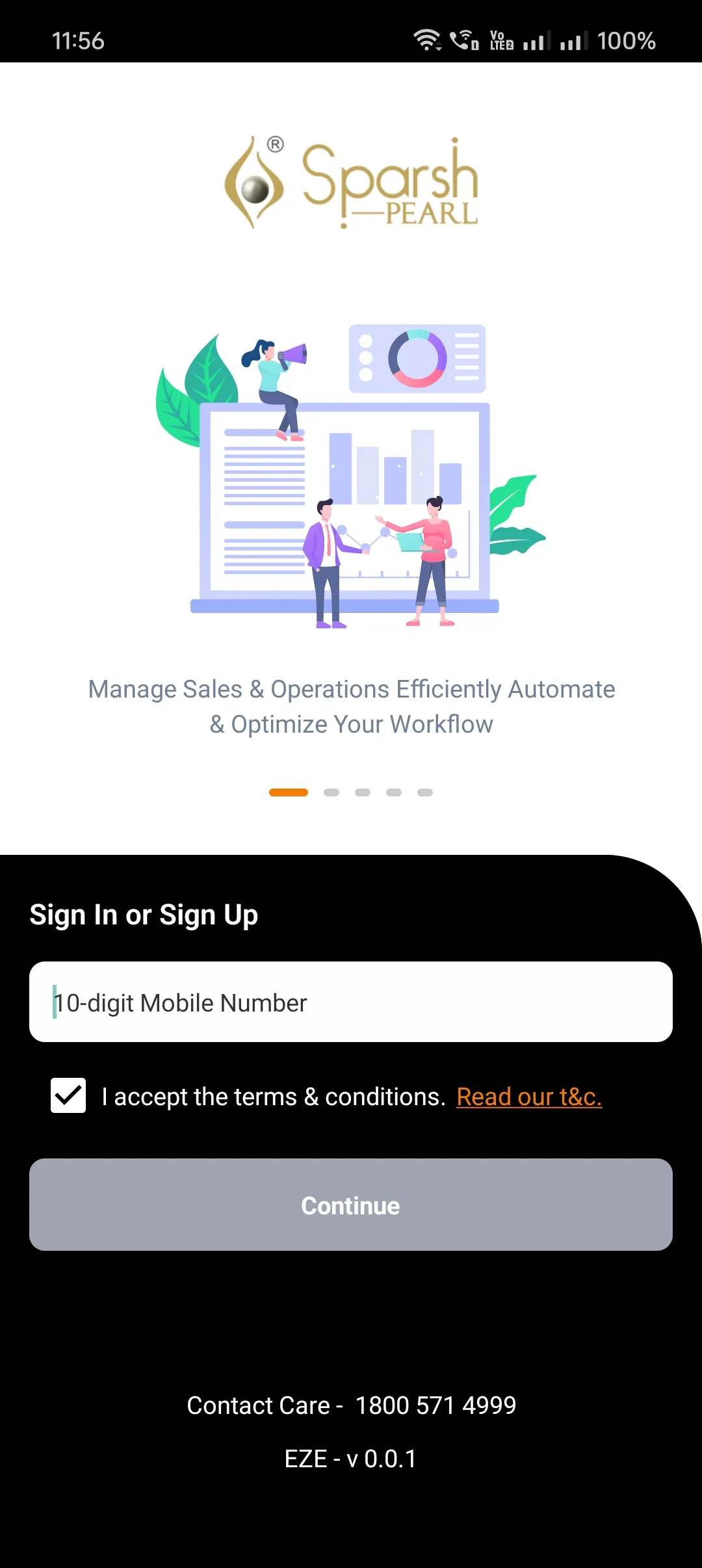Tap the Wi-Fi status bar icon

tap(428, 40)
